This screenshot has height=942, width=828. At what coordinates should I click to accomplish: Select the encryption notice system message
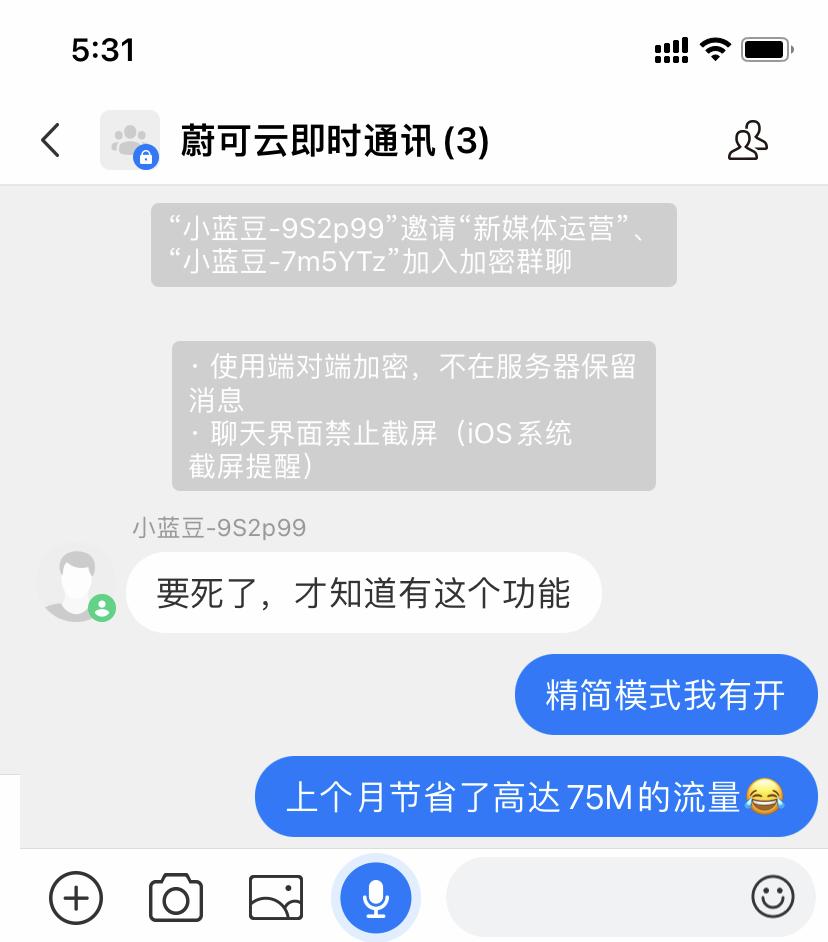[x=413, y=415]
